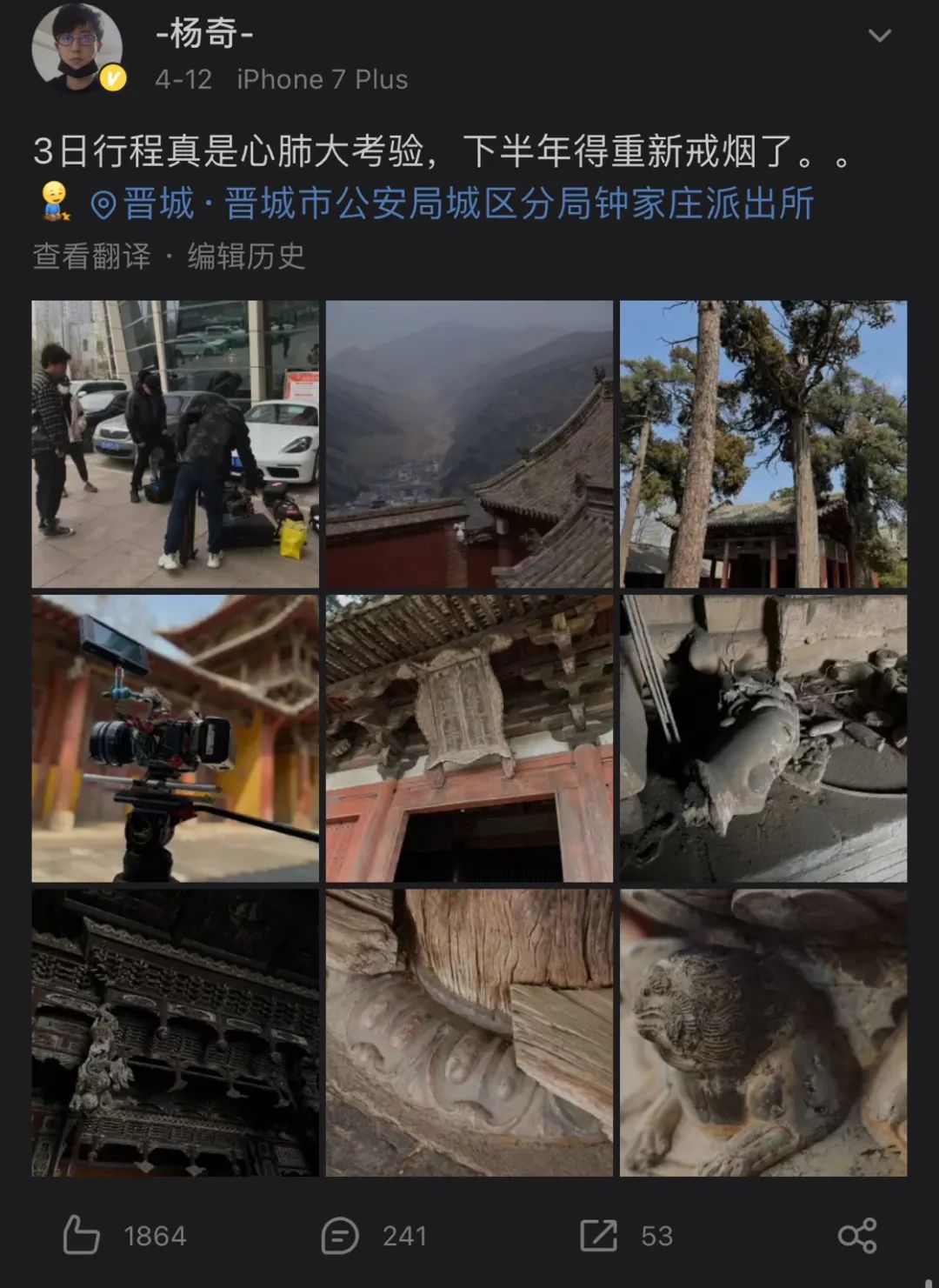Open the misty mountain valley photo
939x1288 pixels.
469,444
